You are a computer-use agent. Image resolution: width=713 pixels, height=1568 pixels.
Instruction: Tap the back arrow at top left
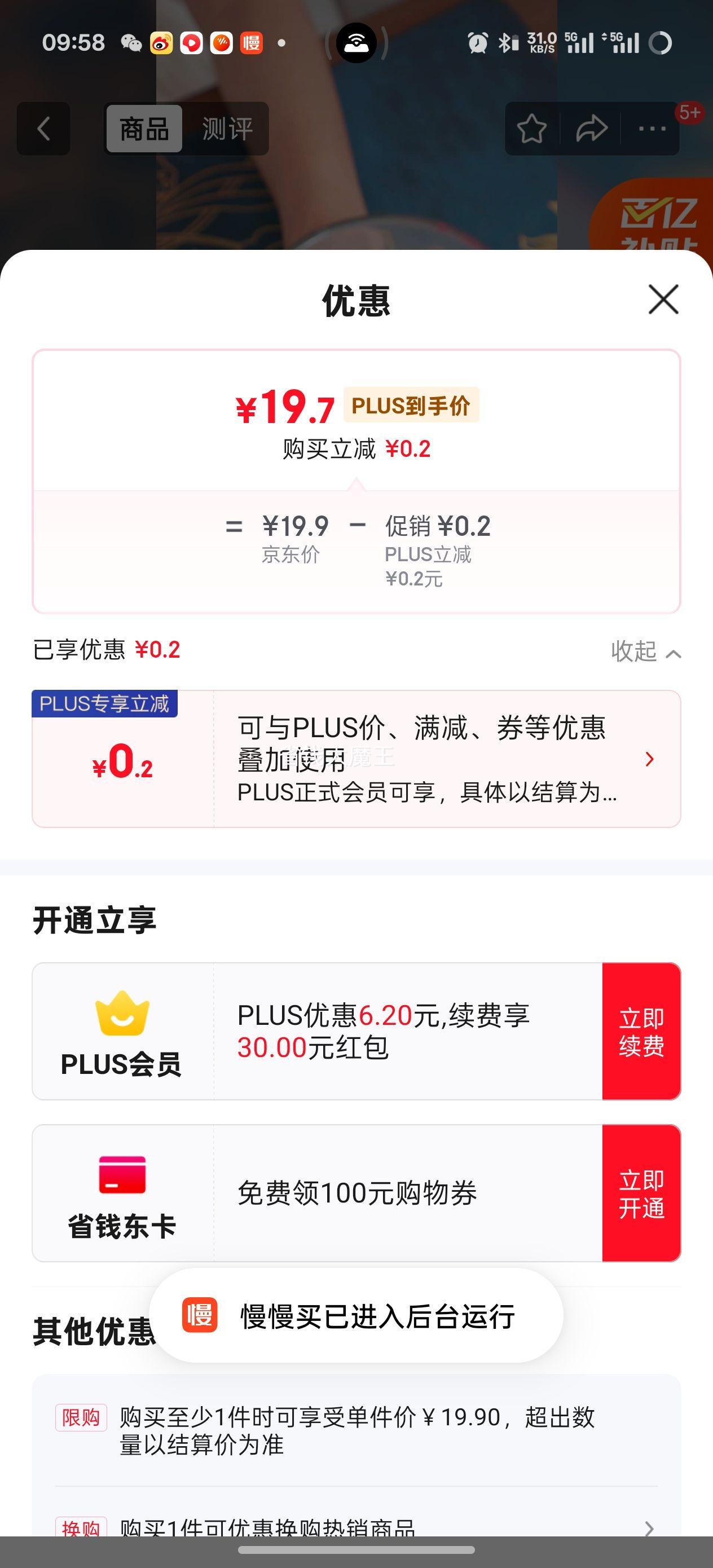pos(43,129)
